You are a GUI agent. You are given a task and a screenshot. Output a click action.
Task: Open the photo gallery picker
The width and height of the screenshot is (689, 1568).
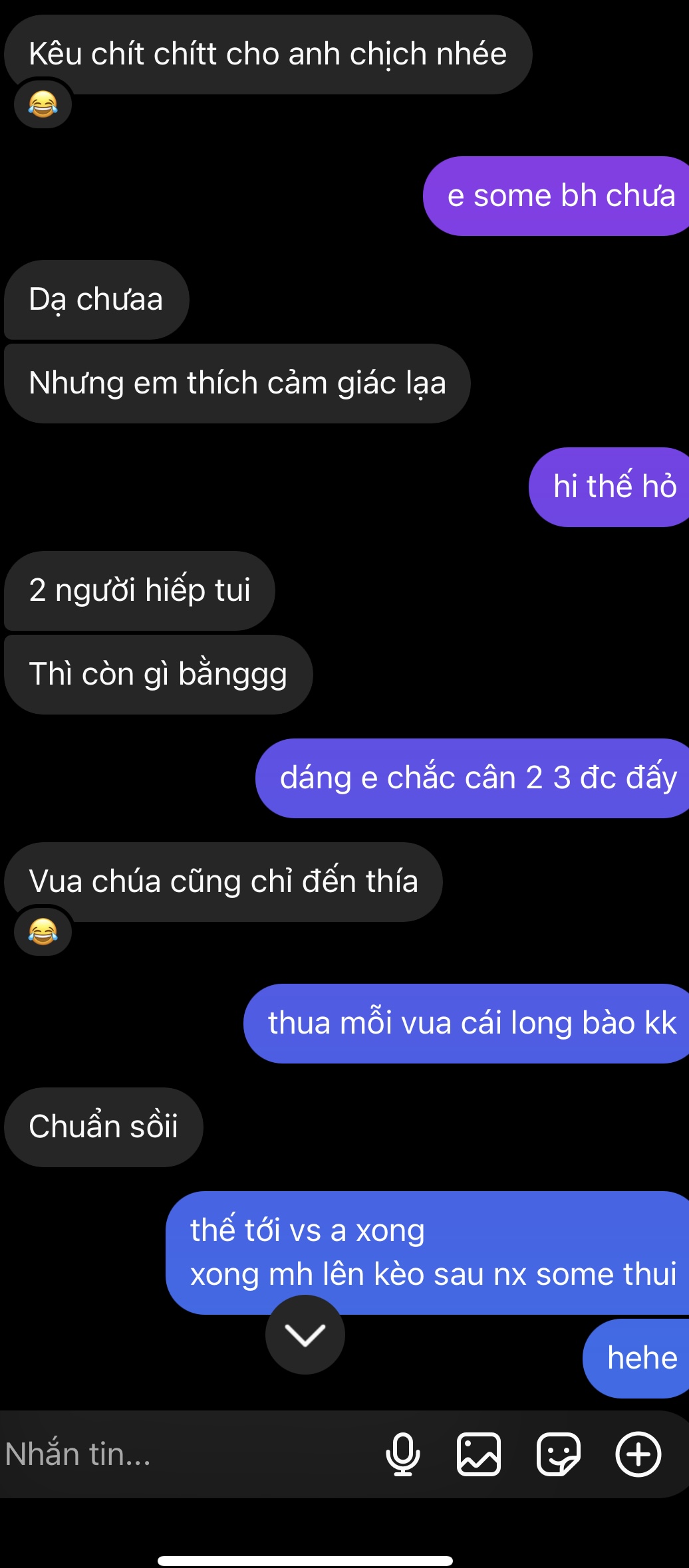click(x=479, y=1454)
